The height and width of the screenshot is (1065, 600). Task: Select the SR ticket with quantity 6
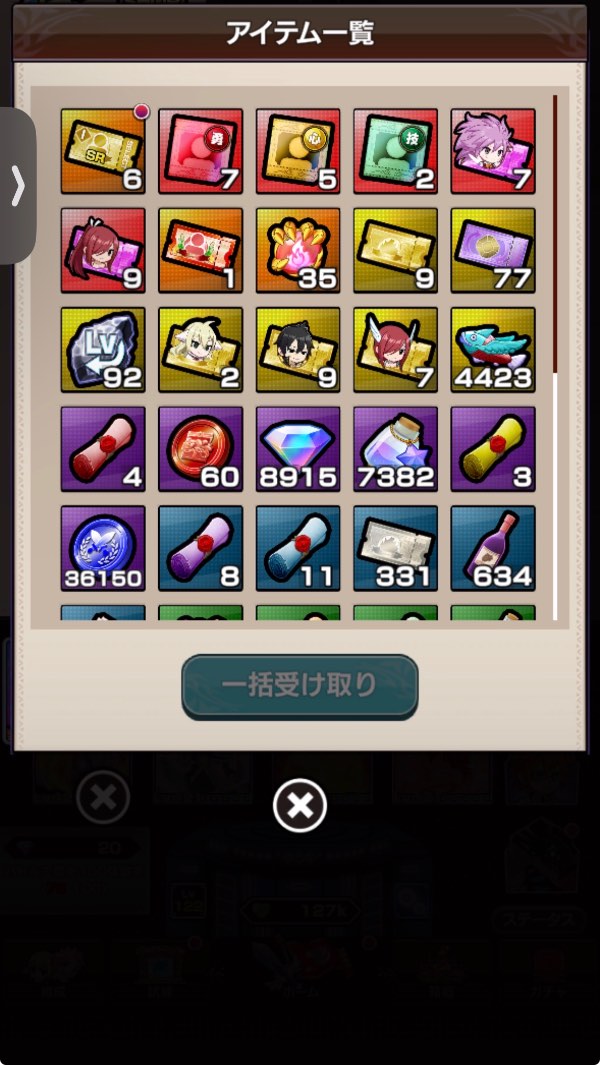103,151
